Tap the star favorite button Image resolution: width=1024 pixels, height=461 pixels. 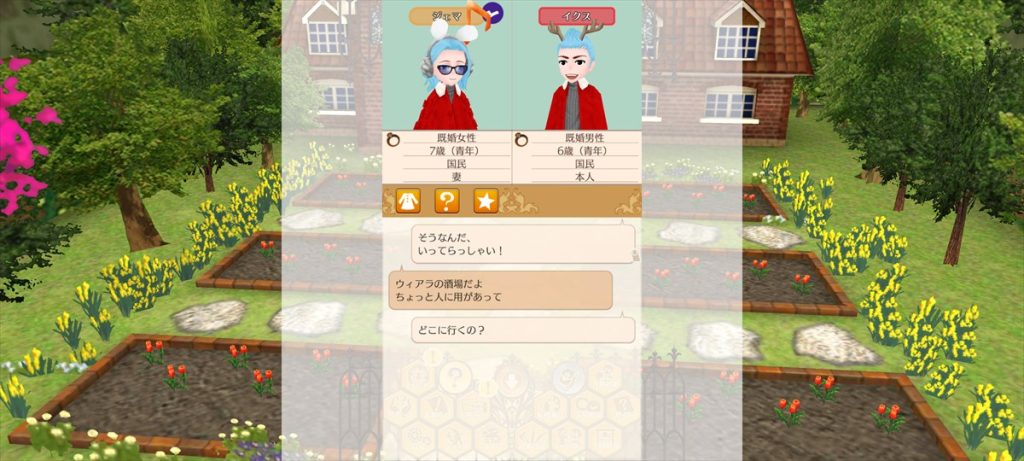pos(486,201)
